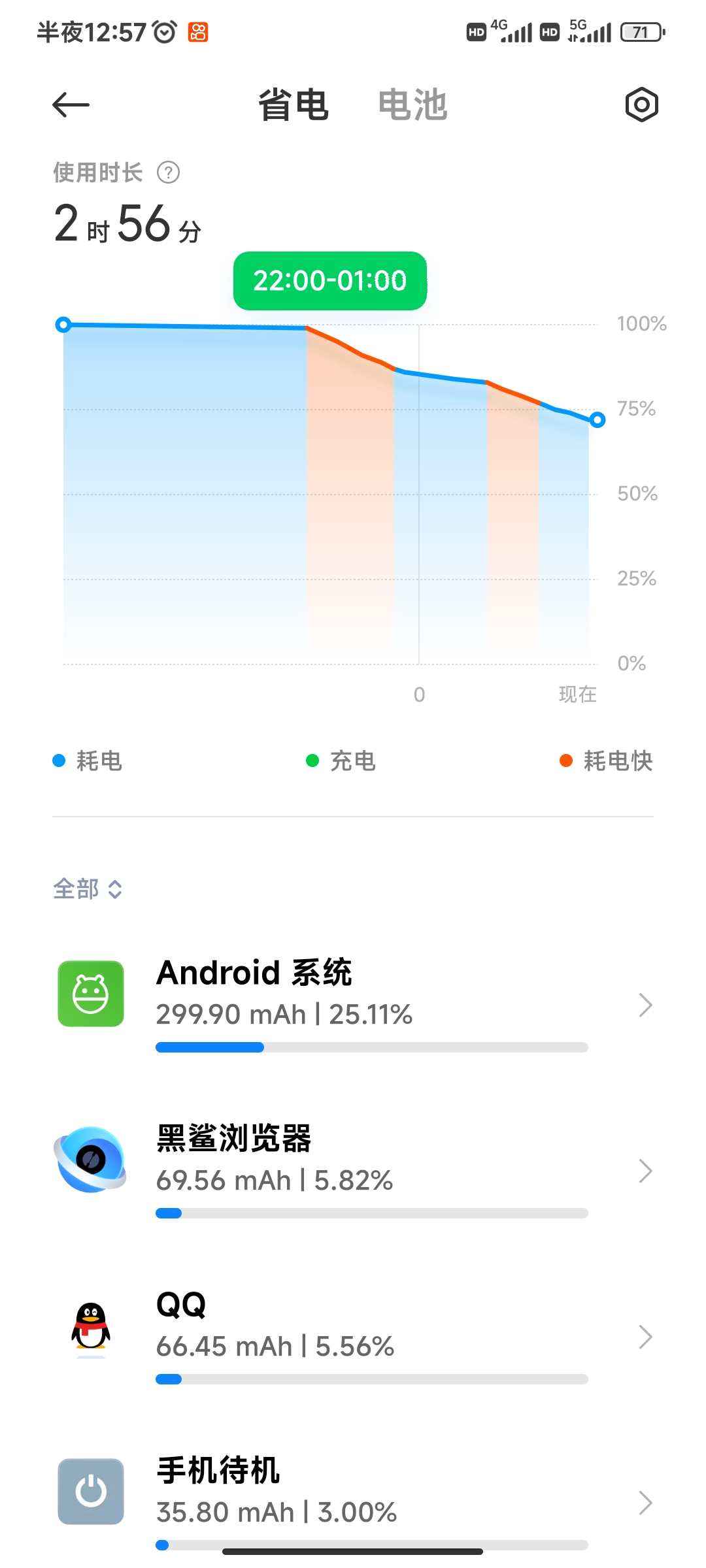This screenshot has width=706, height=1568.
Task: Open the 全部 filter dropdown
Action: pos(88,889)
